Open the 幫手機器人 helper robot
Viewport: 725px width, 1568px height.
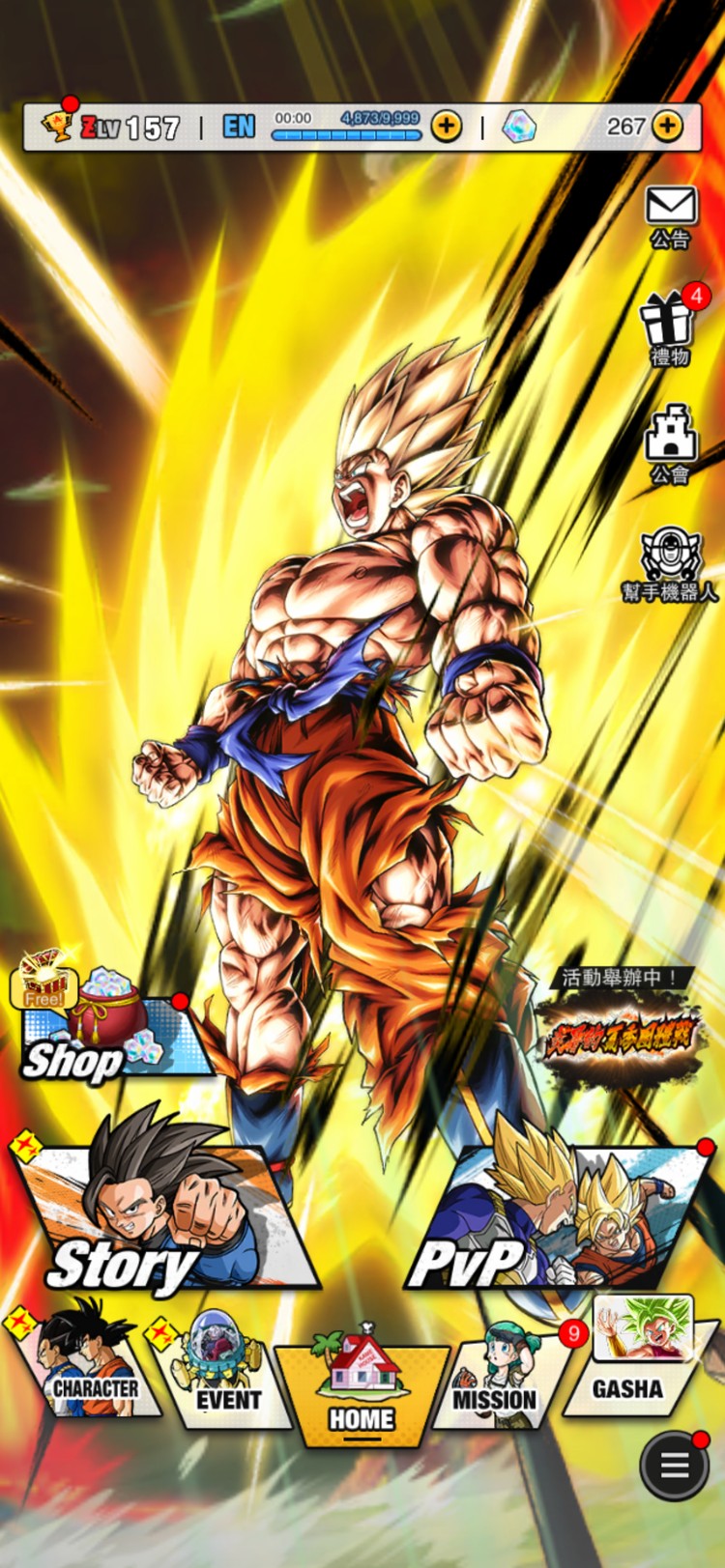(x=670, y=560)
